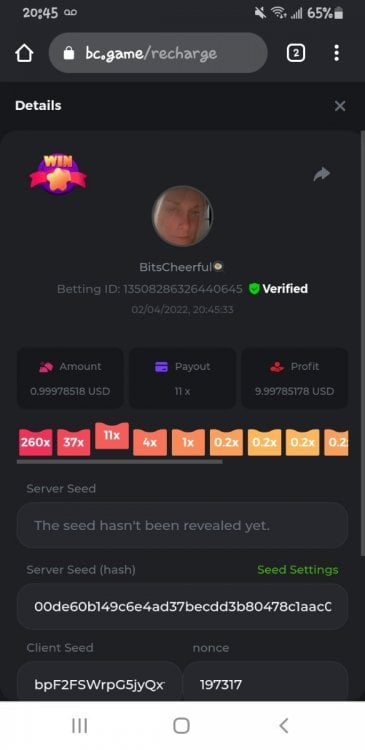Open recent apps from the navigation bar
The width and height of the screenshot is (365, 750).
tap(79, 726)
